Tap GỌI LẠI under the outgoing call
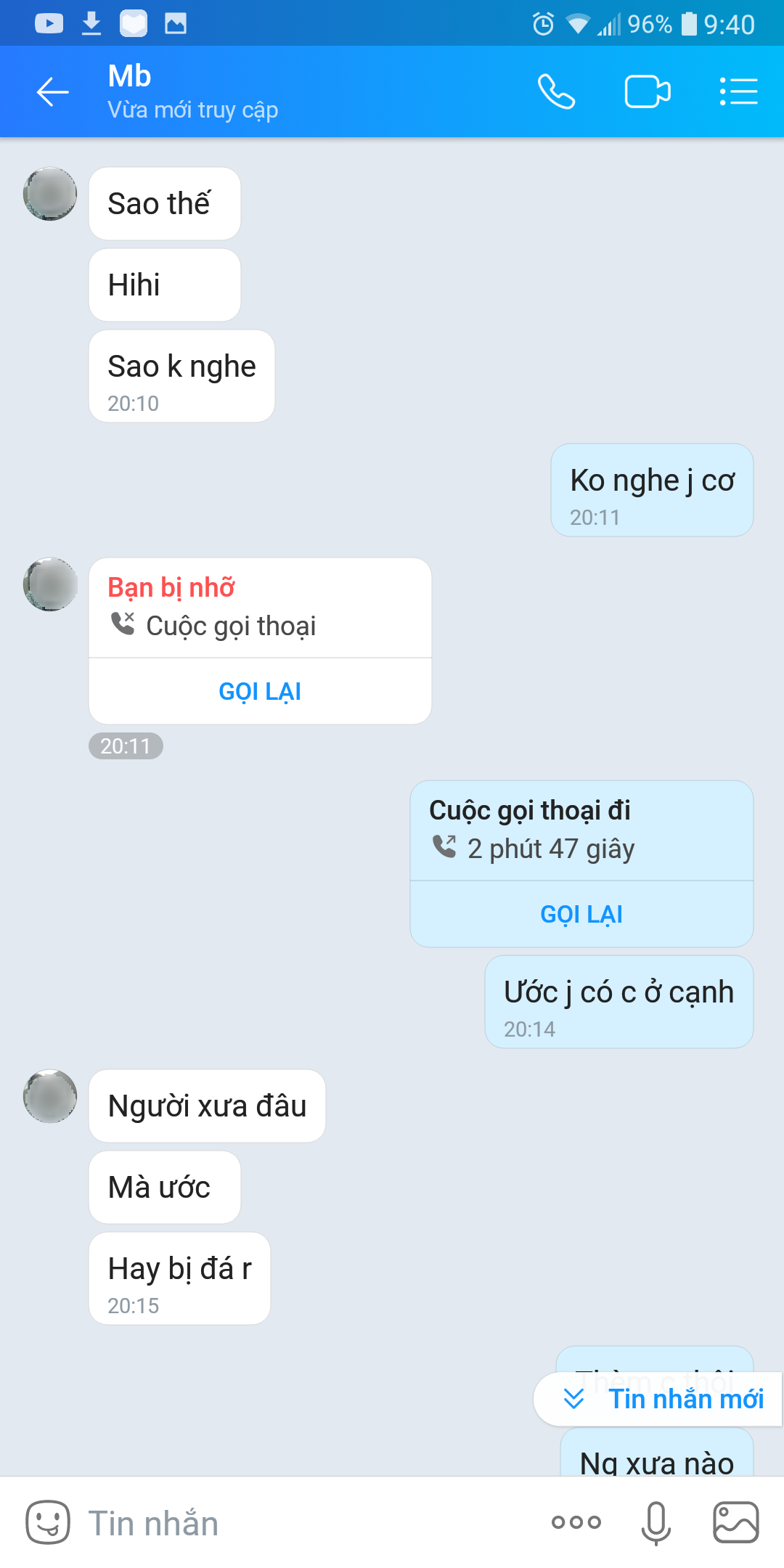The height and width of the screenshot is (1568, 784). [581, 914]
